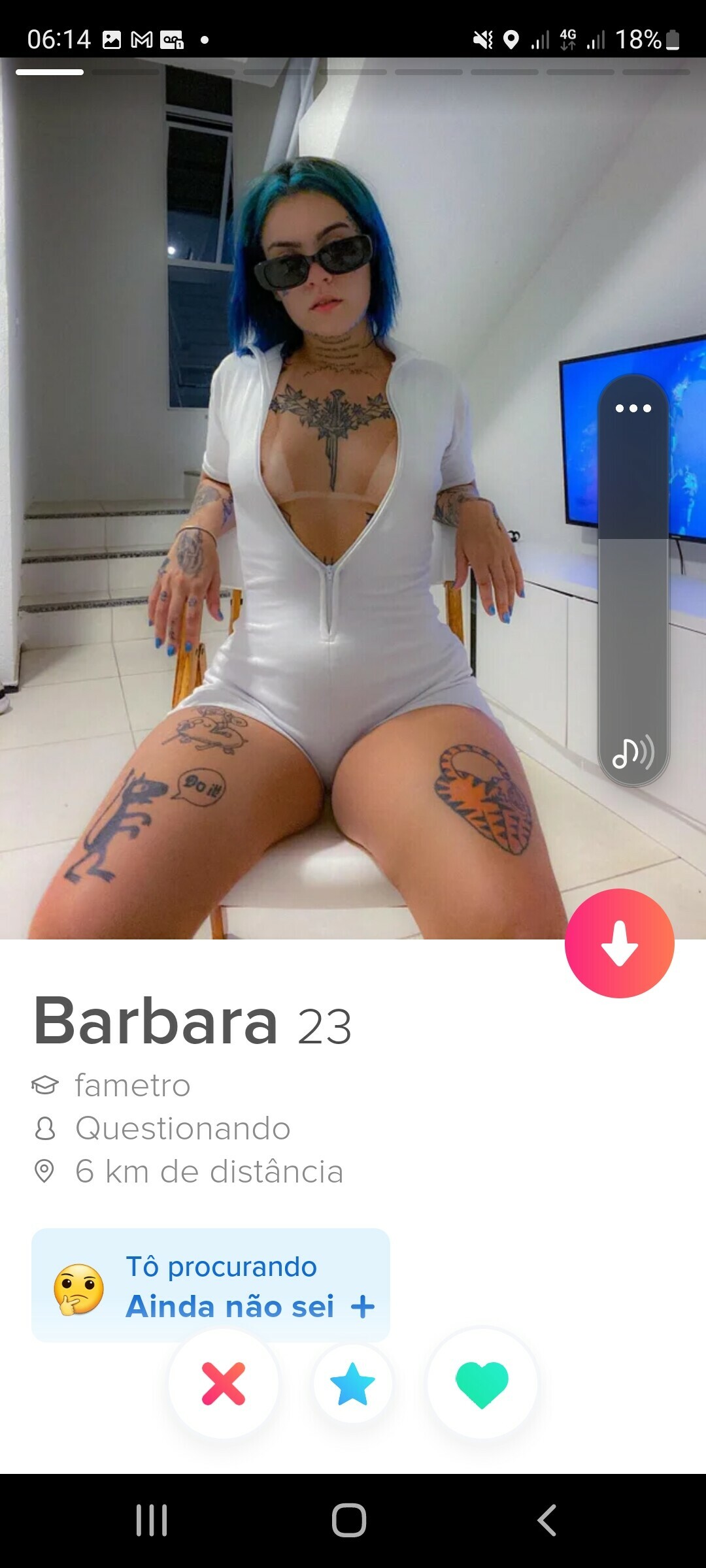Go back with the system back button
Viewport: 706px width, 1568px height.
[x=546, y=1520]
